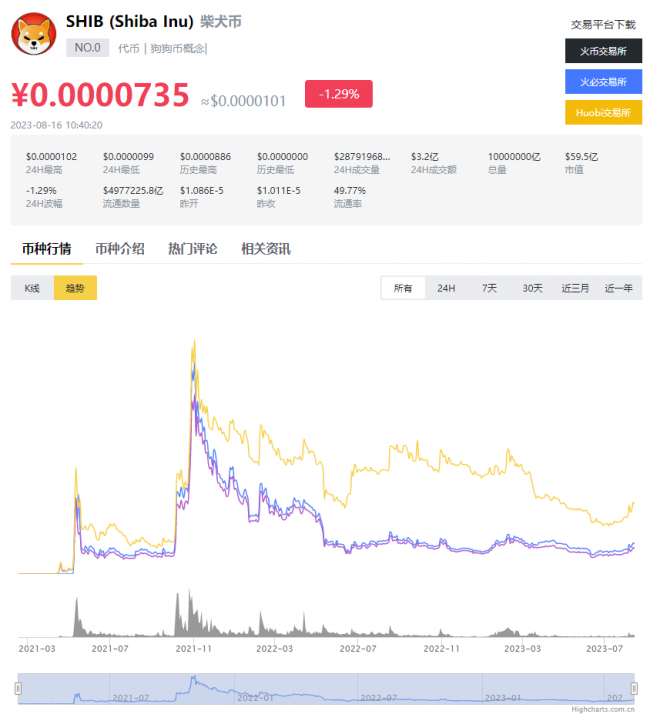Open the Huobi交易所 download button
Screen dimensions: 650x724
(603, 112)
